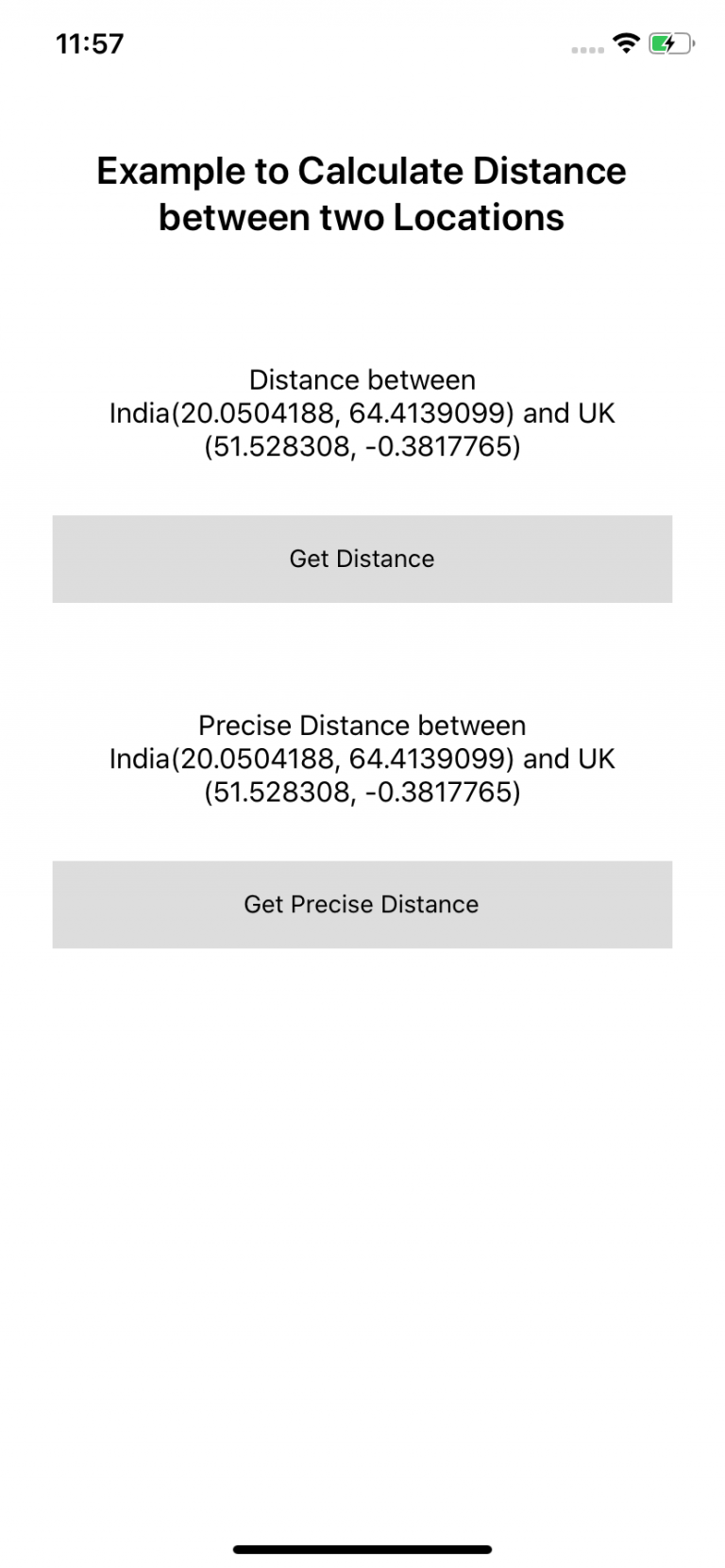Image resolution: width=725 pixels, height=1568 pixels.
Task: Select the app title heading text
Action: coord(360,193)
